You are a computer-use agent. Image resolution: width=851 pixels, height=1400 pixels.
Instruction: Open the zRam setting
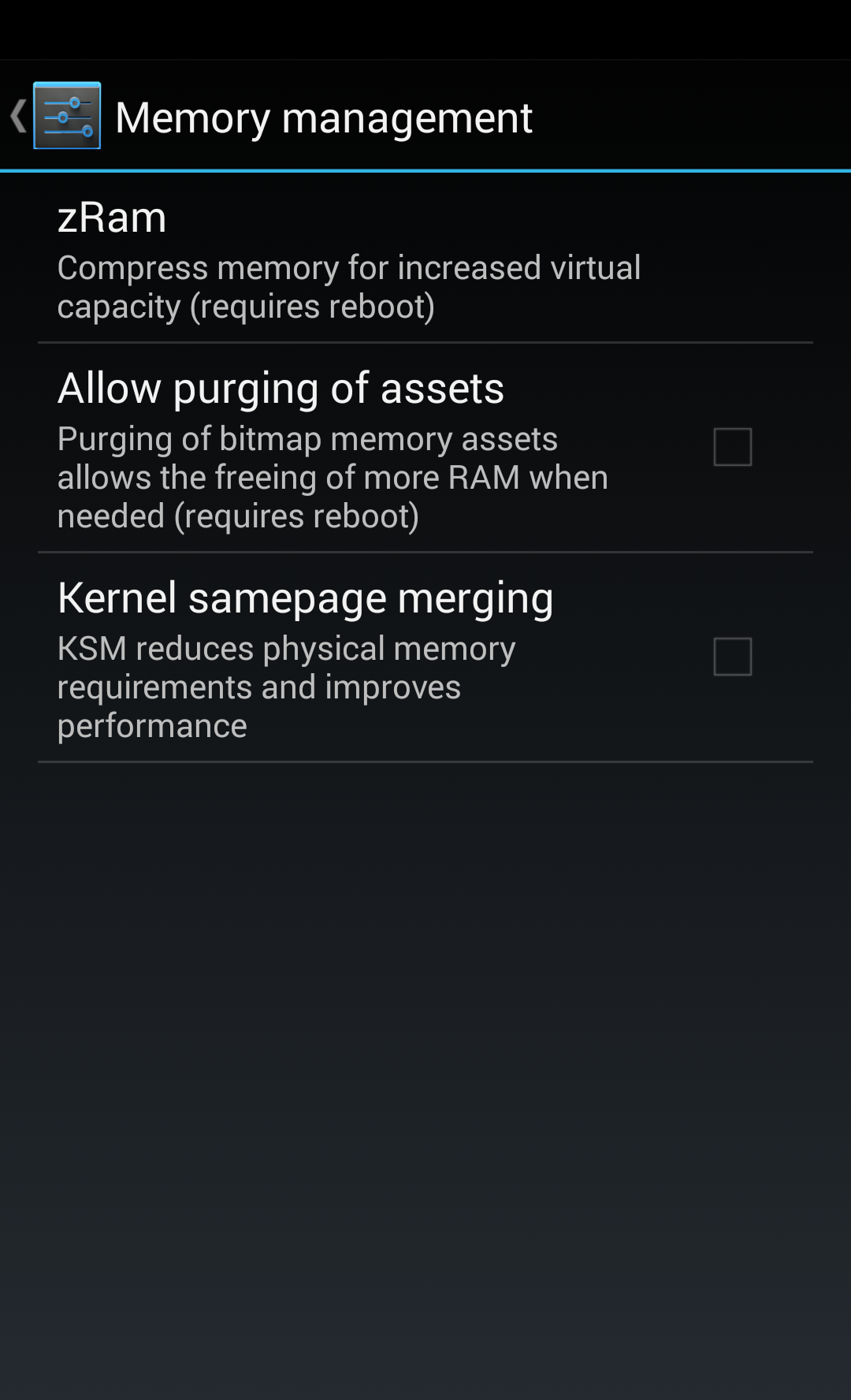click(x=425, y=258)
